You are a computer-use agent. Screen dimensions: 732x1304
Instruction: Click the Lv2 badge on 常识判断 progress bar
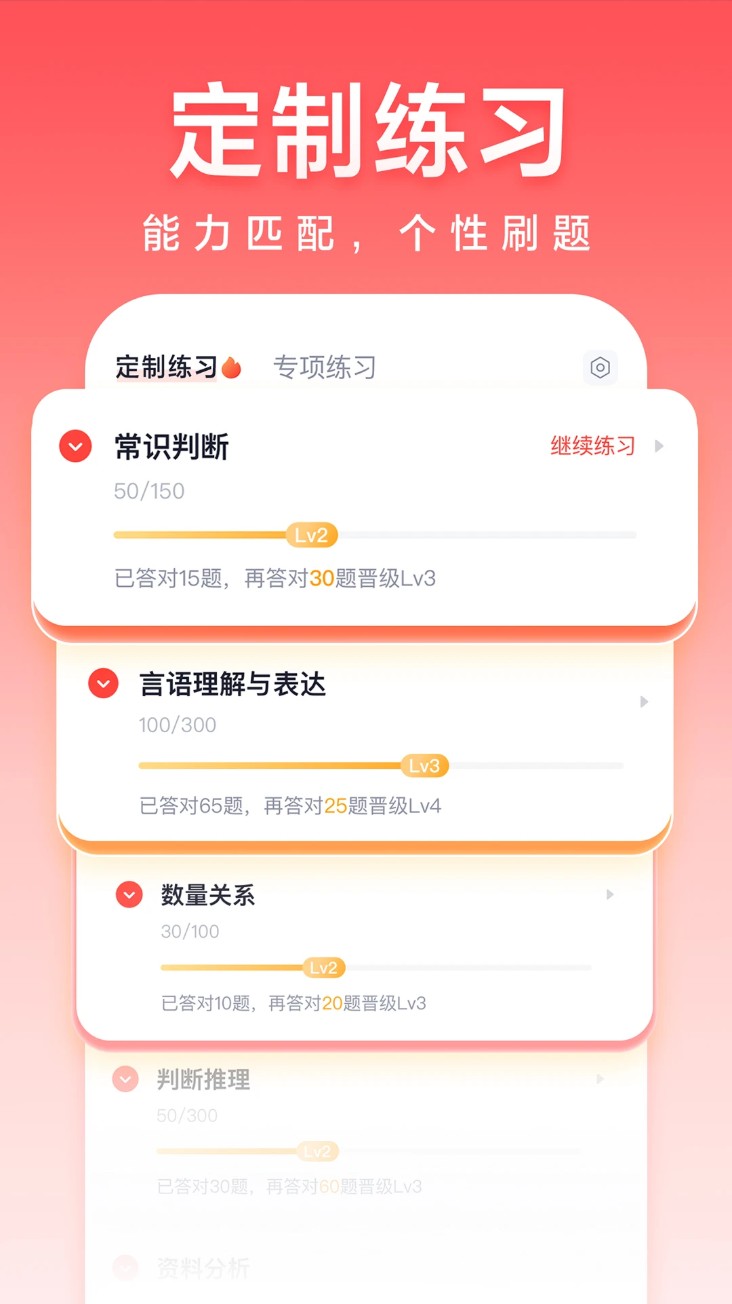pos(312,535)
